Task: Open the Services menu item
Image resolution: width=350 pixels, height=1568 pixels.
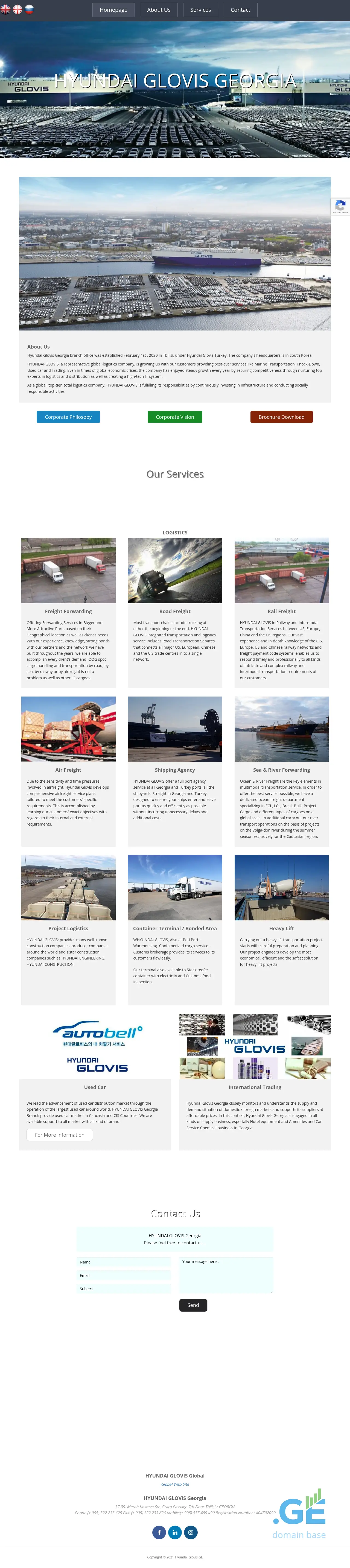Action: 200,10
